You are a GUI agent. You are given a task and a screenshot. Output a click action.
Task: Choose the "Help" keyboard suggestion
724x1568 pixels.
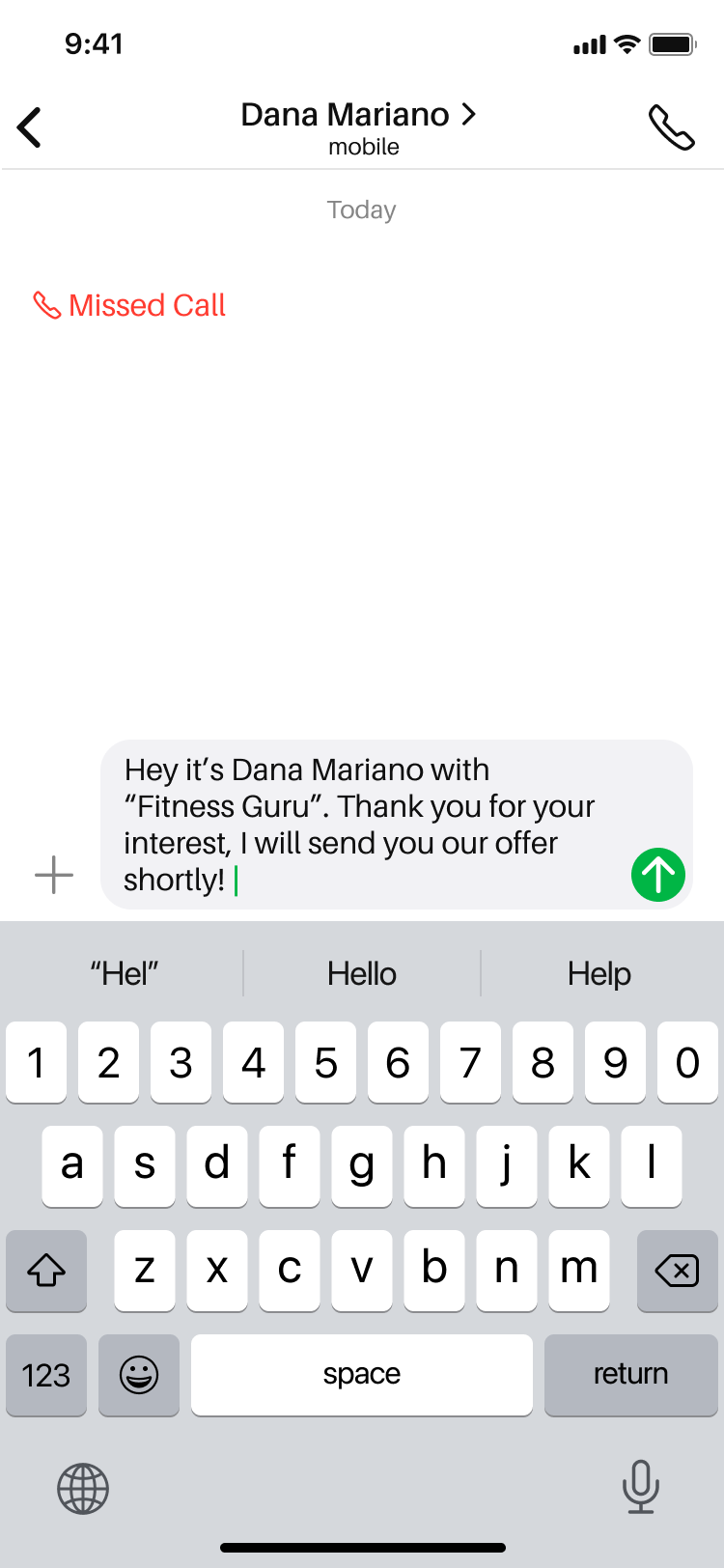[x=599, y=973]
